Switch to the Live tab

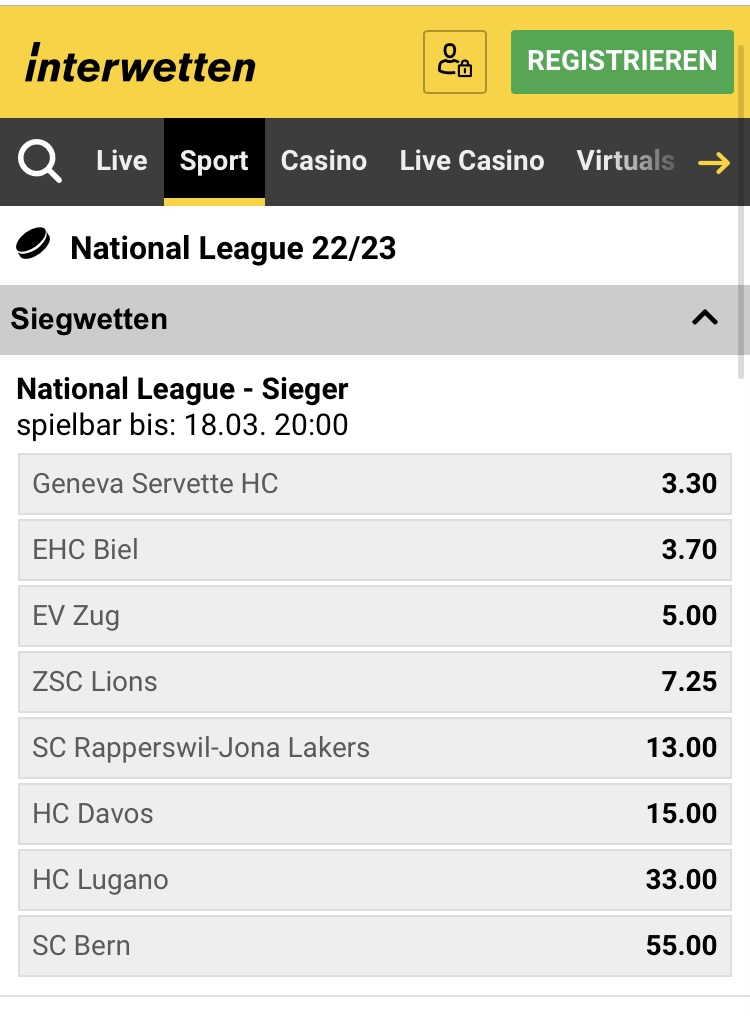click(122, 161)
